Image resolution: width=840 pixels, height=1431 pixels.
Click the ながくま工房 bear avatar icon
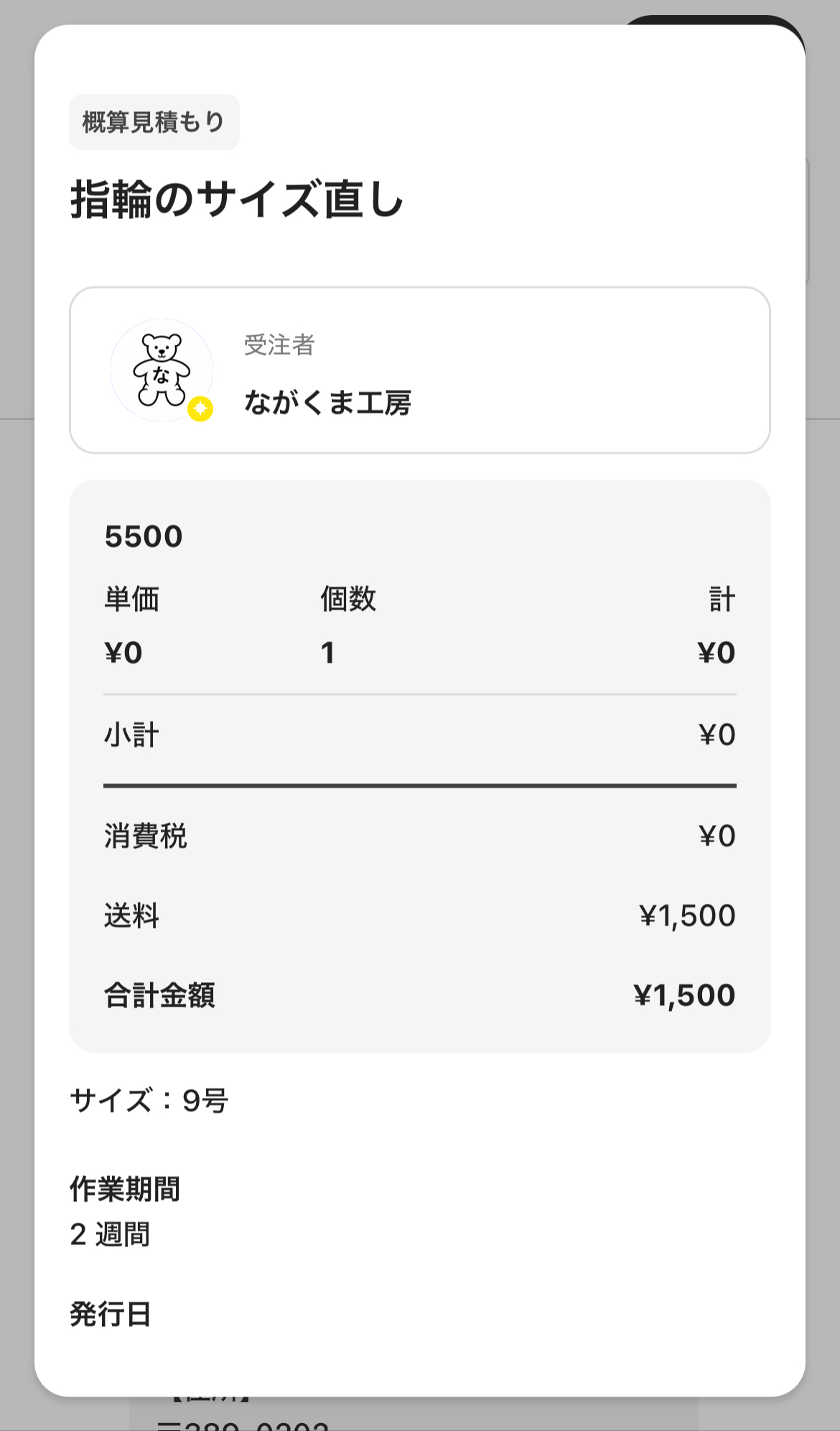[162, 368]
